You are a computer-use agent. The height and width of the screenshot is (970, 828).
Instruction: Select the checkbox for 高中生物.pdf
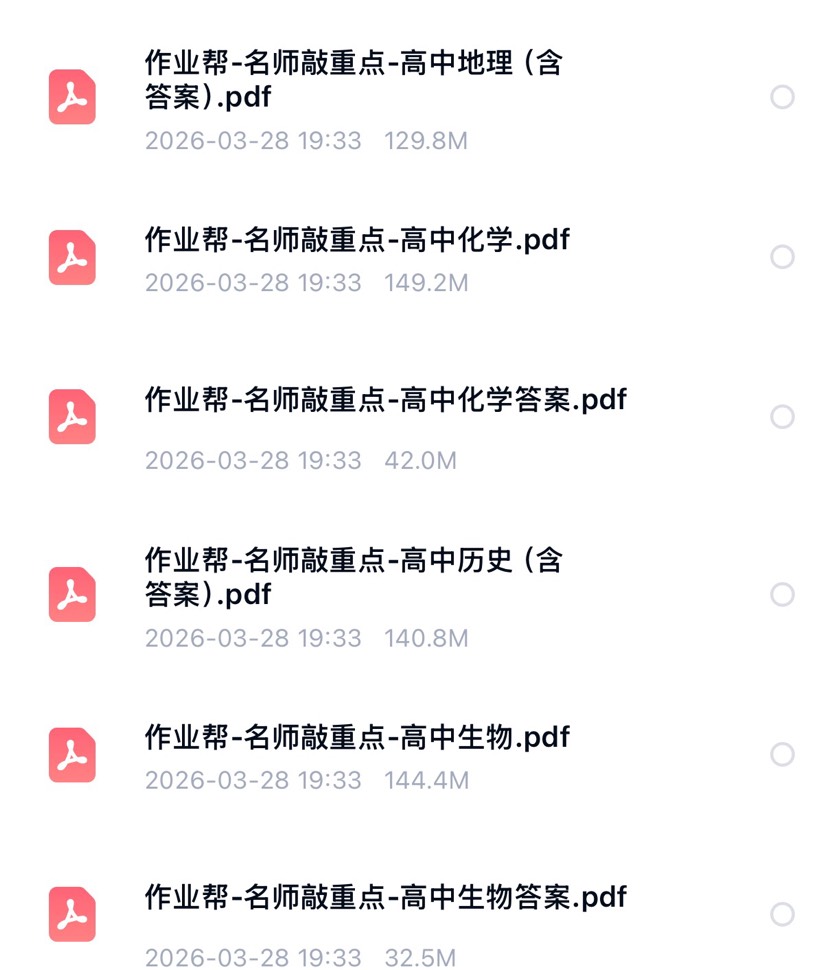tap(783, 754)
